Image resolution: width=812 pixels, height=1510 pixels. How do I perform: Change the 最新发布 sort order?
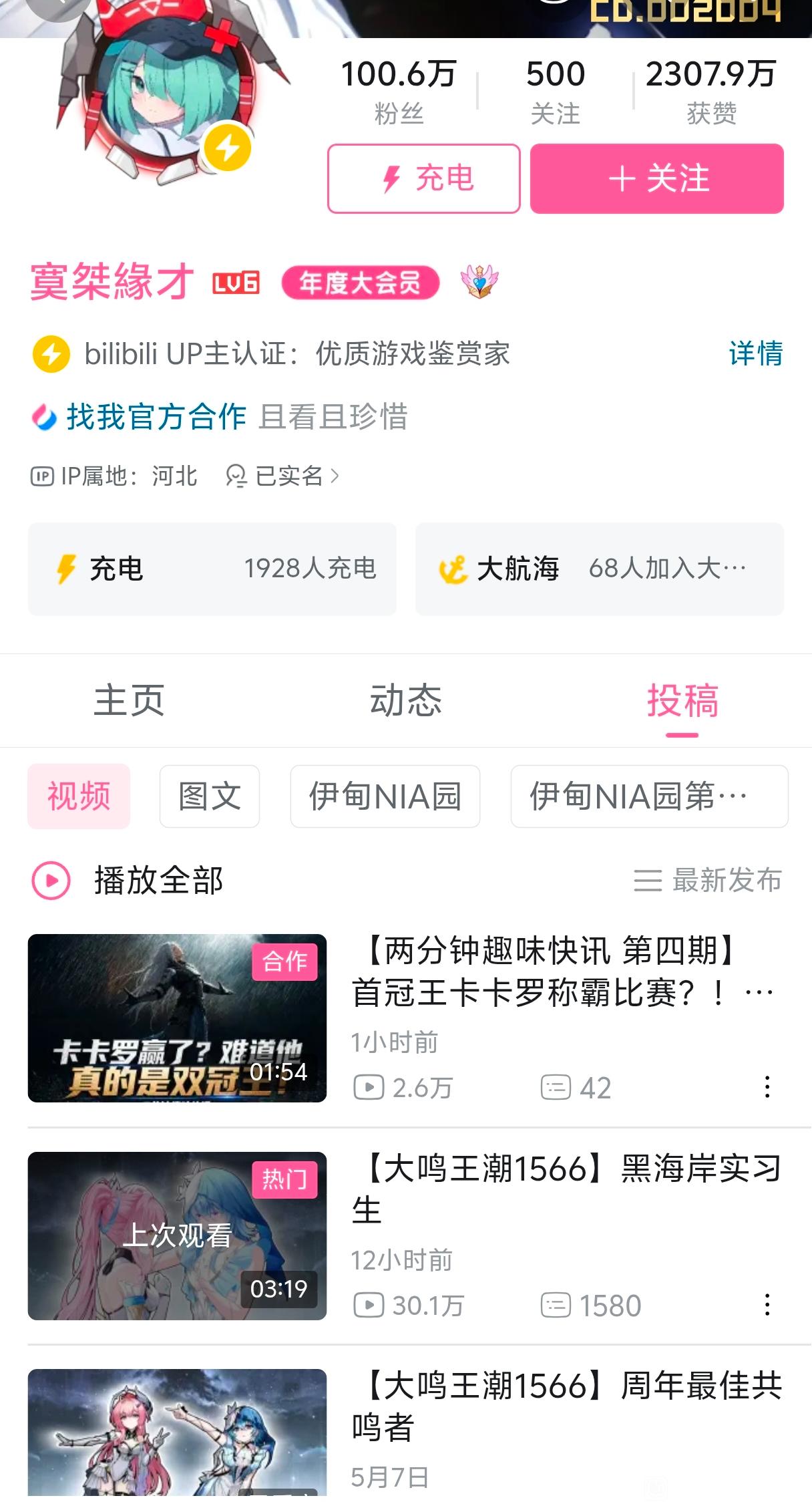coord(708,880)
